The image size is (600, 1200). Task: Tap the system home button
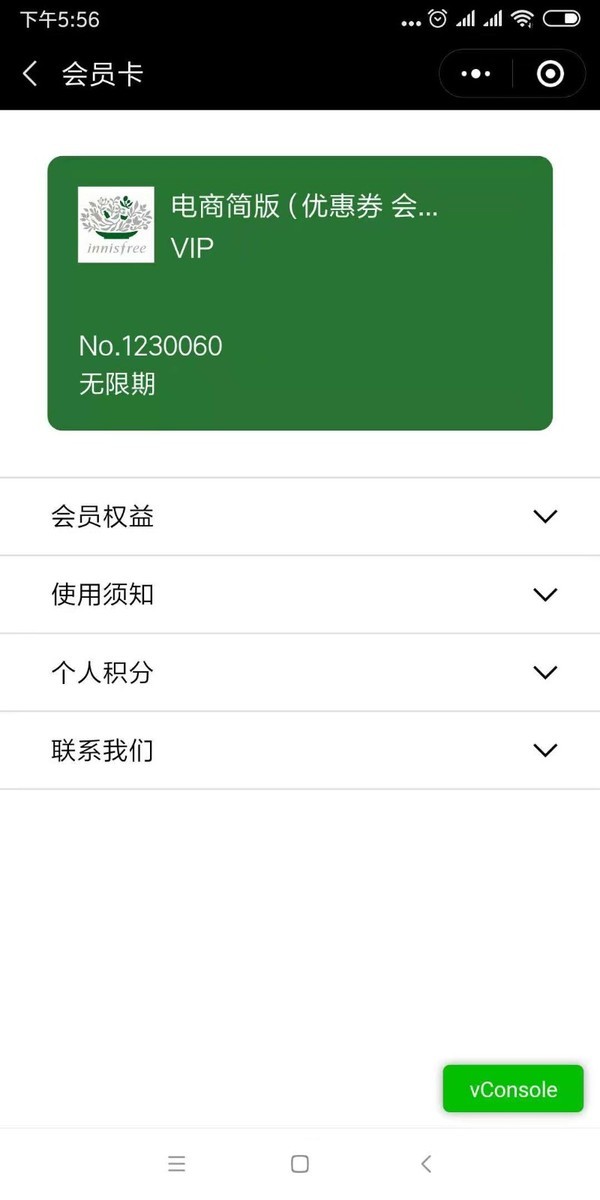click(x=299, y=1164)
